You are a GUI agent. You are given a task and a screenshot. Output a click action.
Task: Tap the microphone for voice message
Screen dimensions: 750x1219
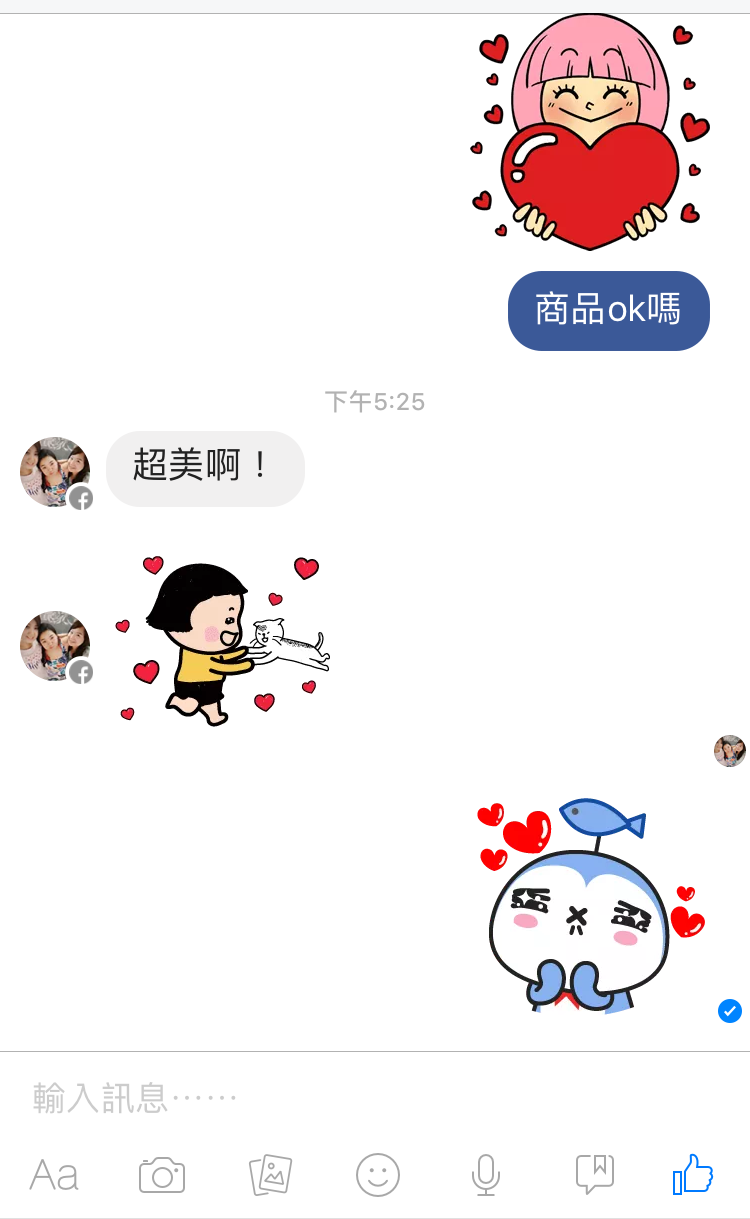[486, 1175]
